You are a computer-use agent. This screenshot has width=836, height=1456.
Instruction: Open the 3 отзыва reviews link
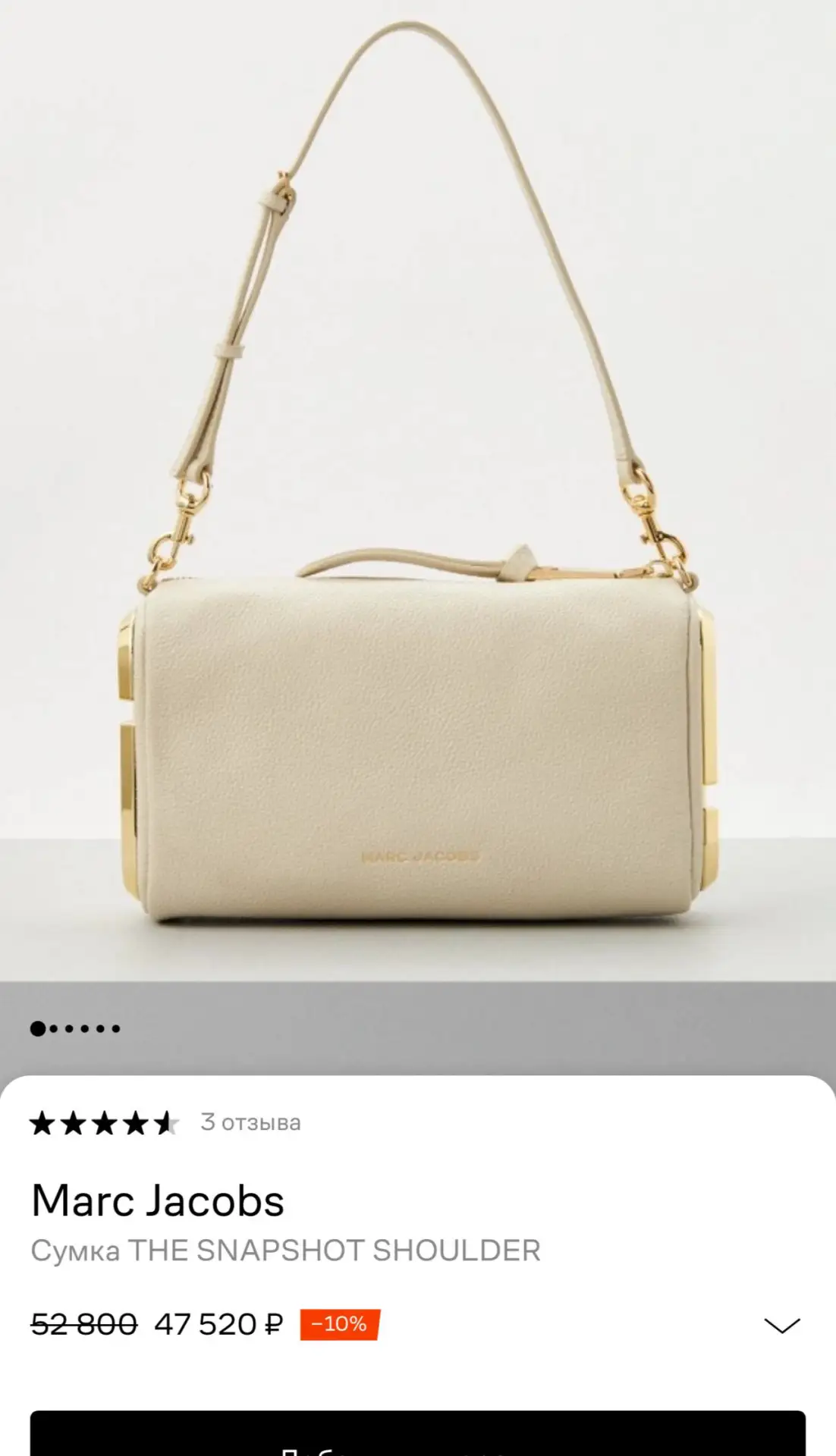pyautogui.click(x=250, y=1122)
